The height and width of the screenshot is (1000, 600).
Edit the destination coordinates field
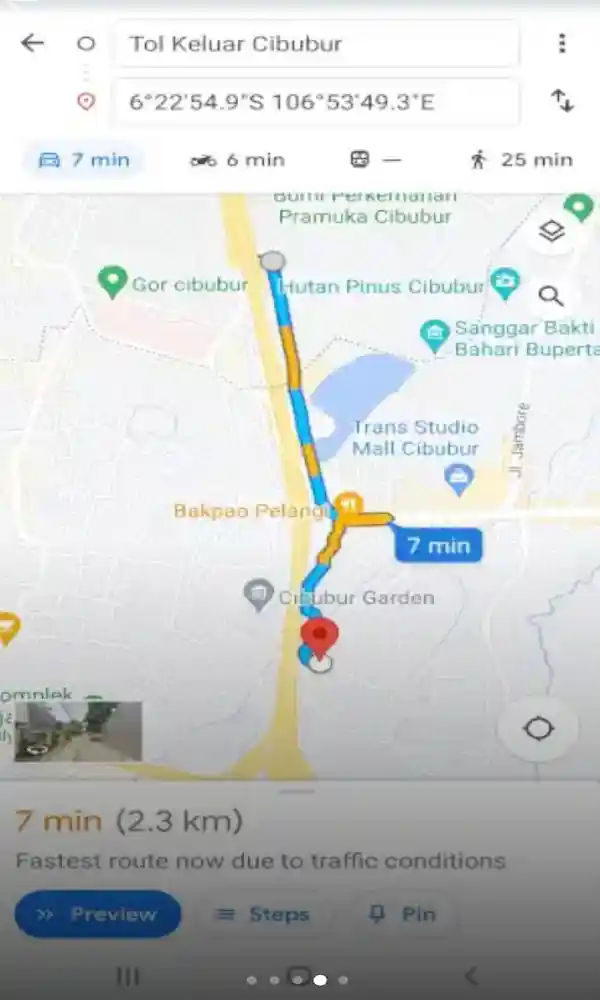315,102
